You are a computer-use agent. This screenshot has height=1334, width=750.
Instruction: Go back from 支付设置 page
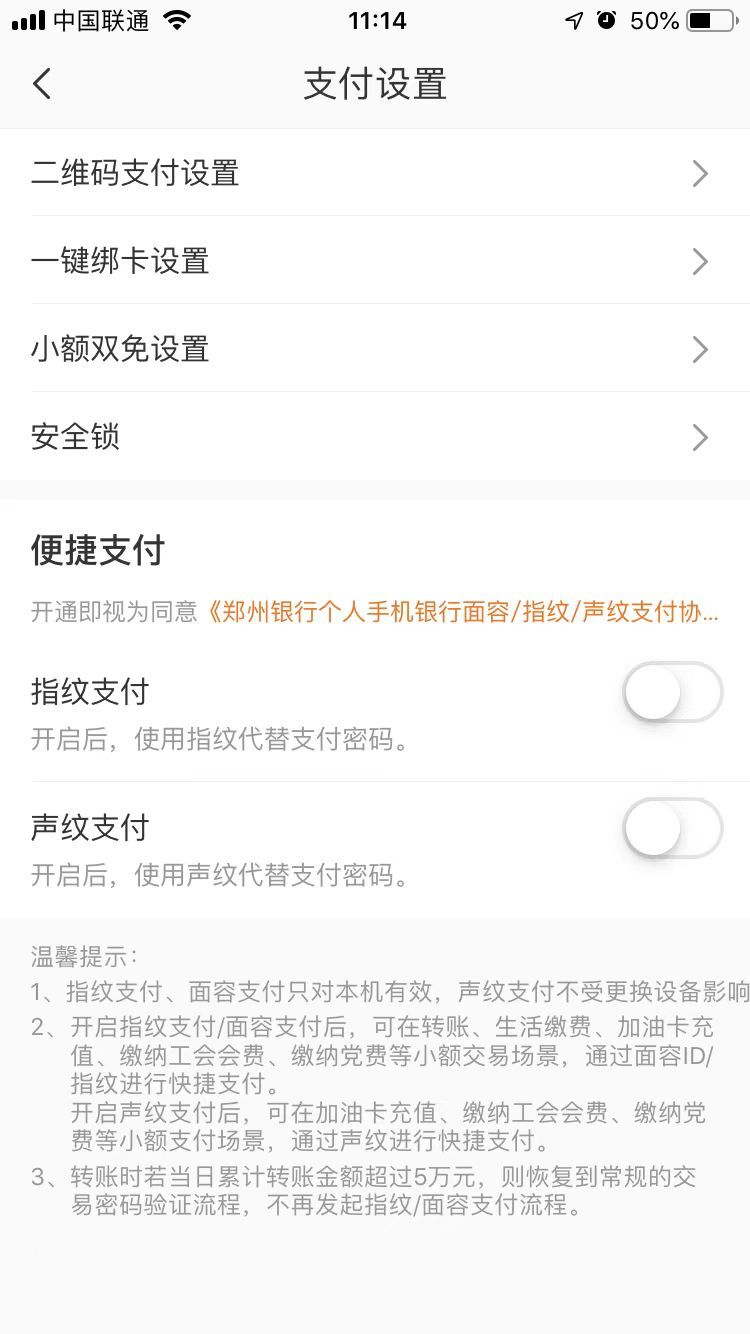tap(41, 84)
